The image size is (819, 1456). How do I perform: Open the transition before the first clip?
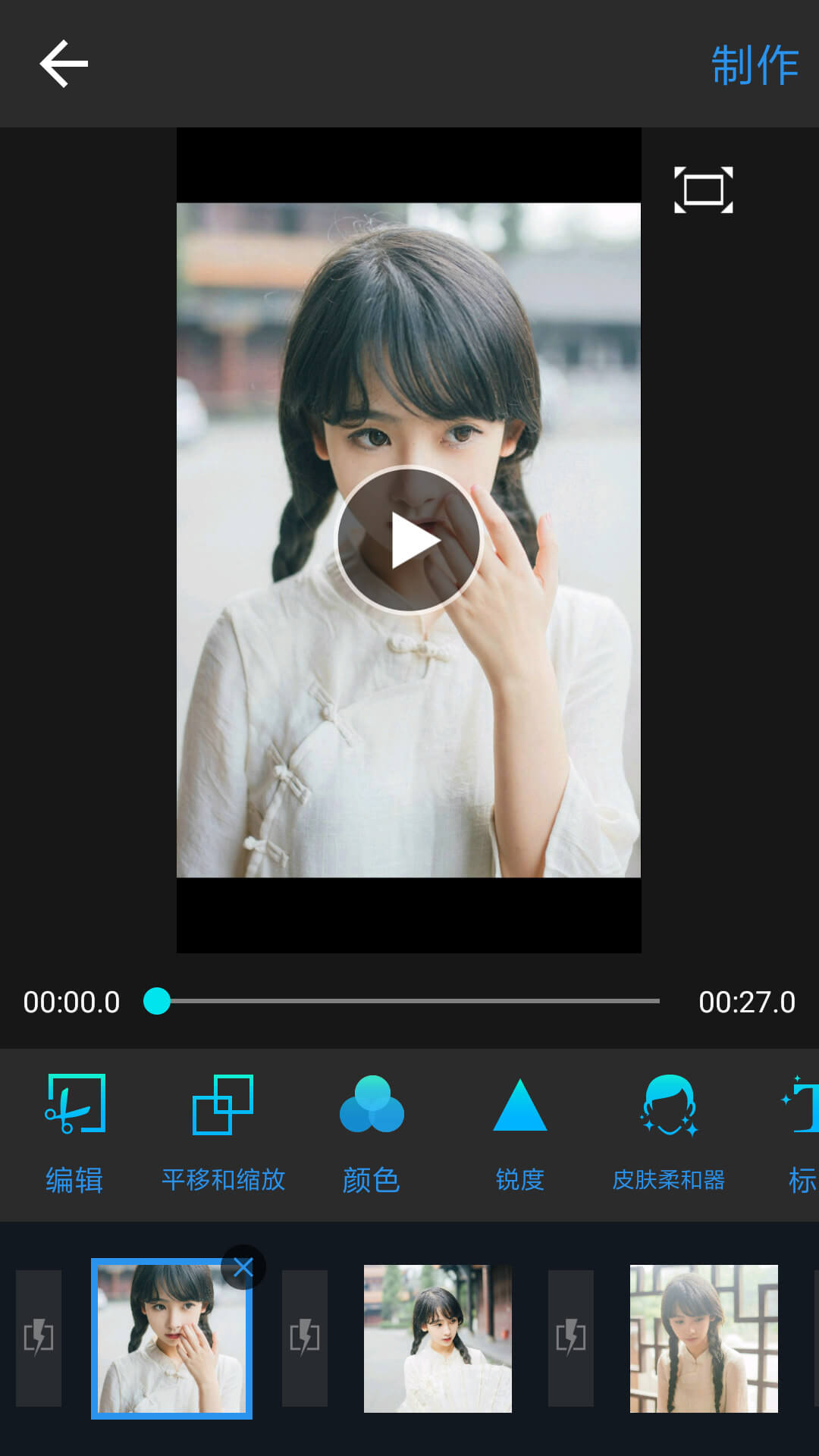click(39, 1338)
